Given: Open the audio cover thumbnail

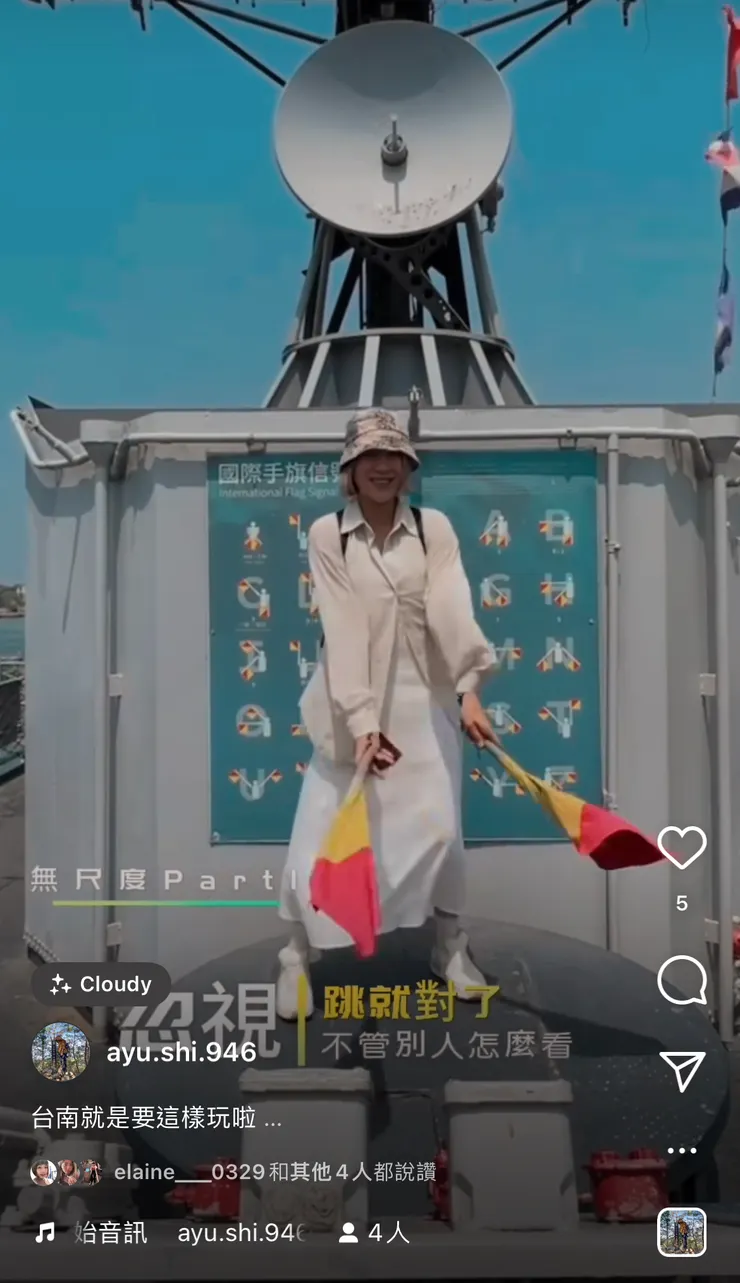Looking at the screenshot, I should [682, 1232].
